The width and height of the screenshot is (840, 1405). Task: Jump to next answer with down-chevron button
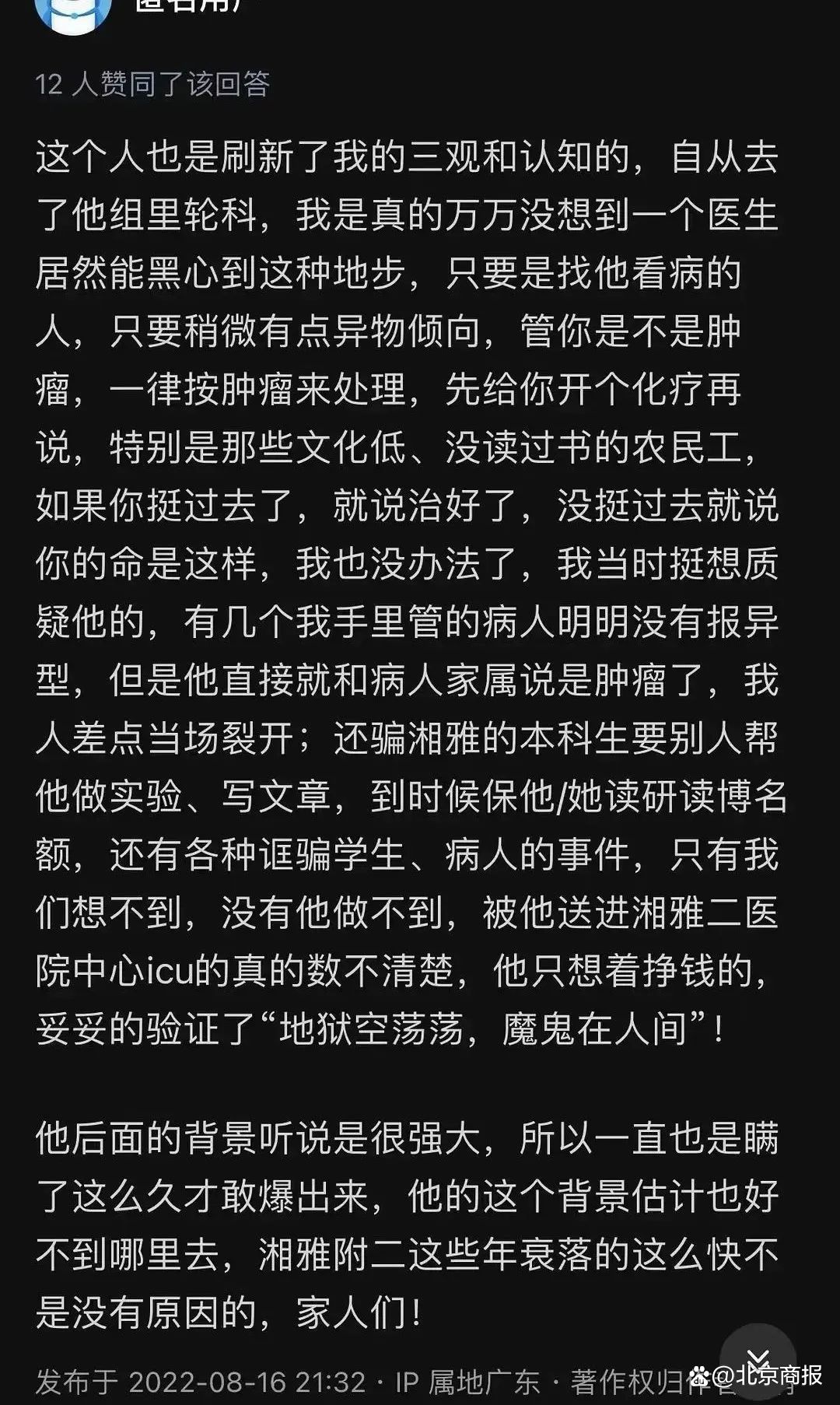pos(758,1361)
